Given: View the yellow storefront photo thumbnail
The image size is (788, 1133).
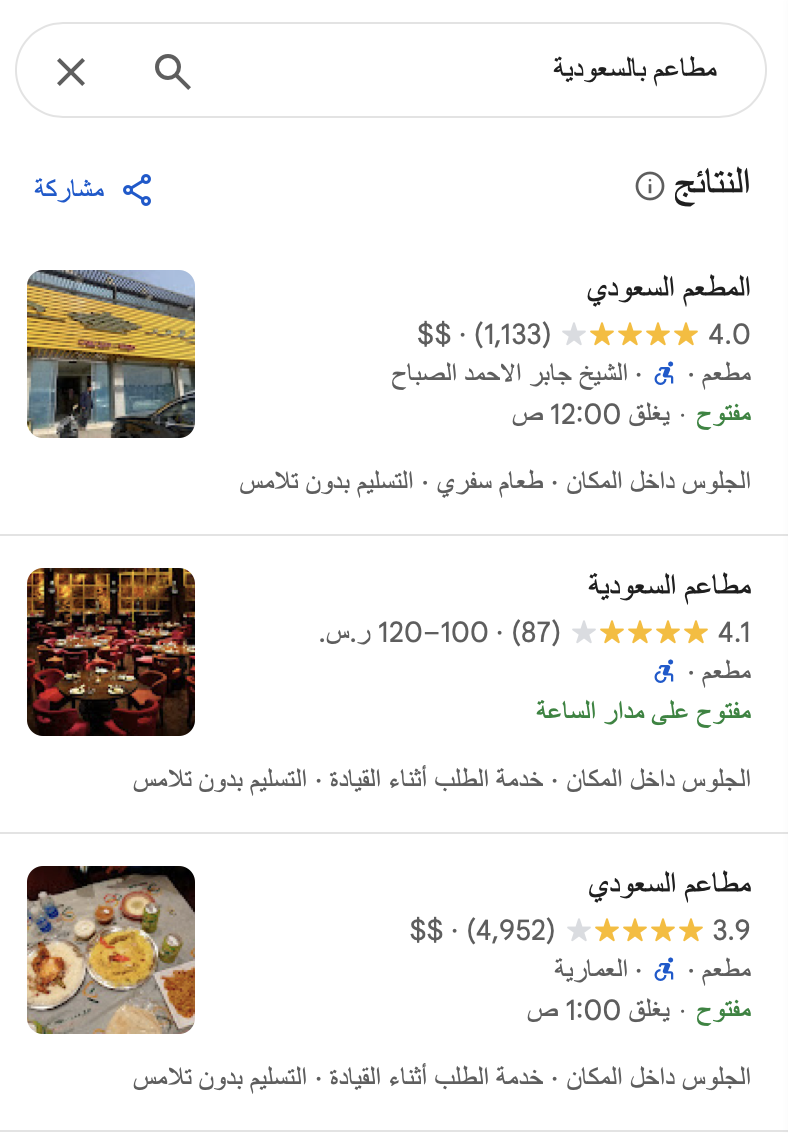Looking at the screenshot, I should click(111, 354).
